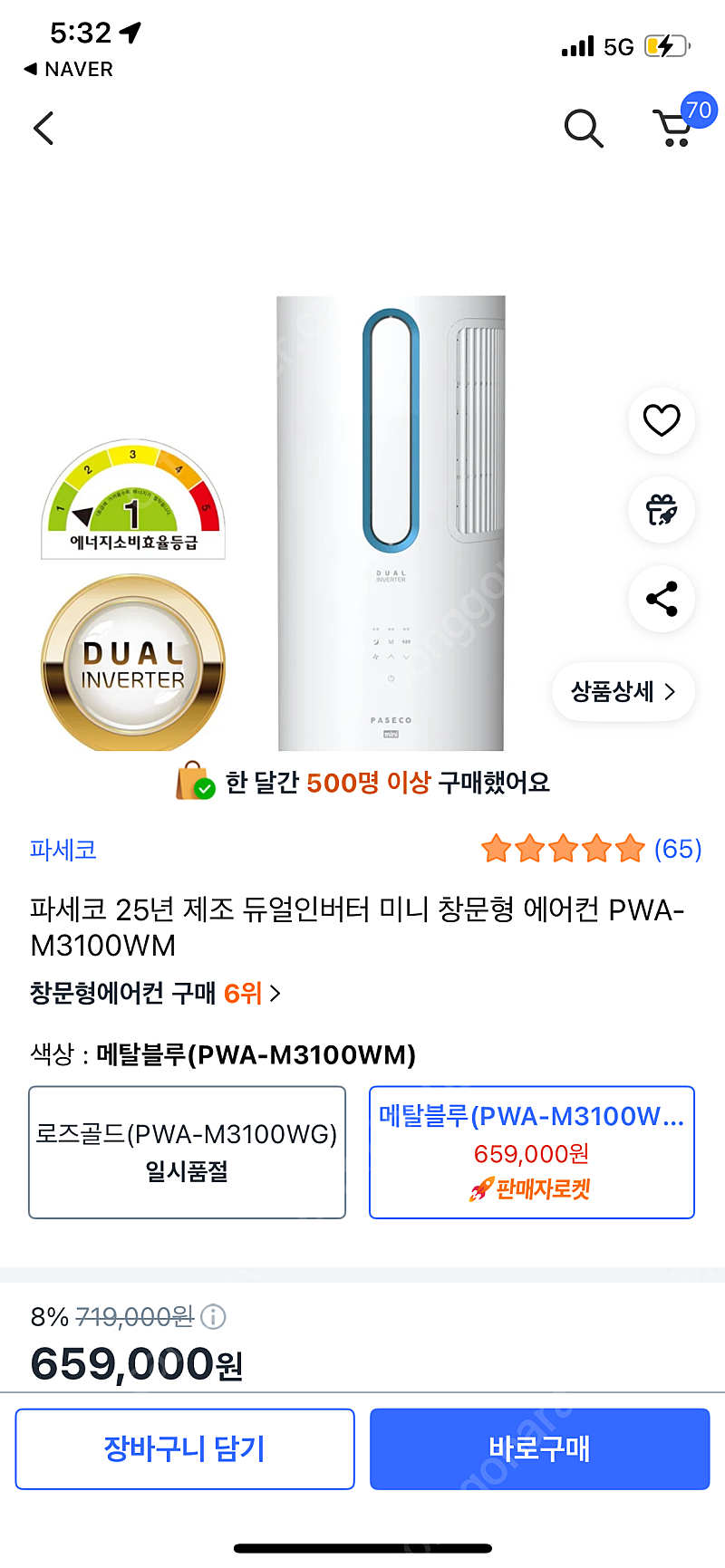The width and height of the screenshot is (725, 1568).
Task: Tap 장바구니 담기 to add to cart
Action: click(x=185, y=1448)
